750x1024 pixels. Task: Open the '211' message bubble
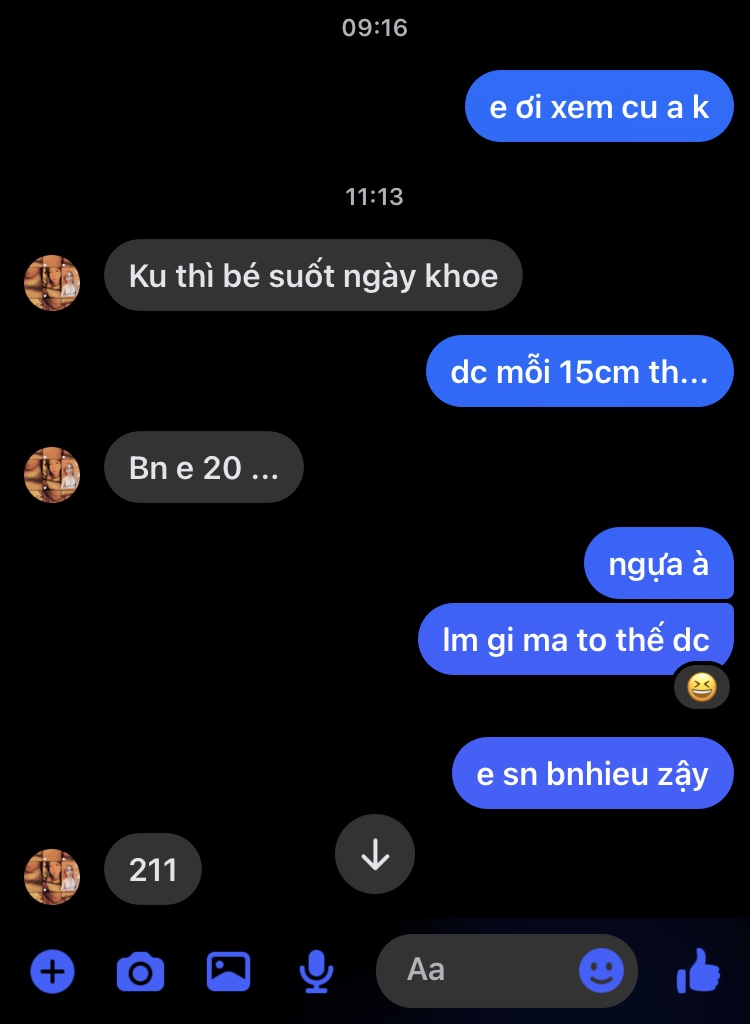point(152,870)
